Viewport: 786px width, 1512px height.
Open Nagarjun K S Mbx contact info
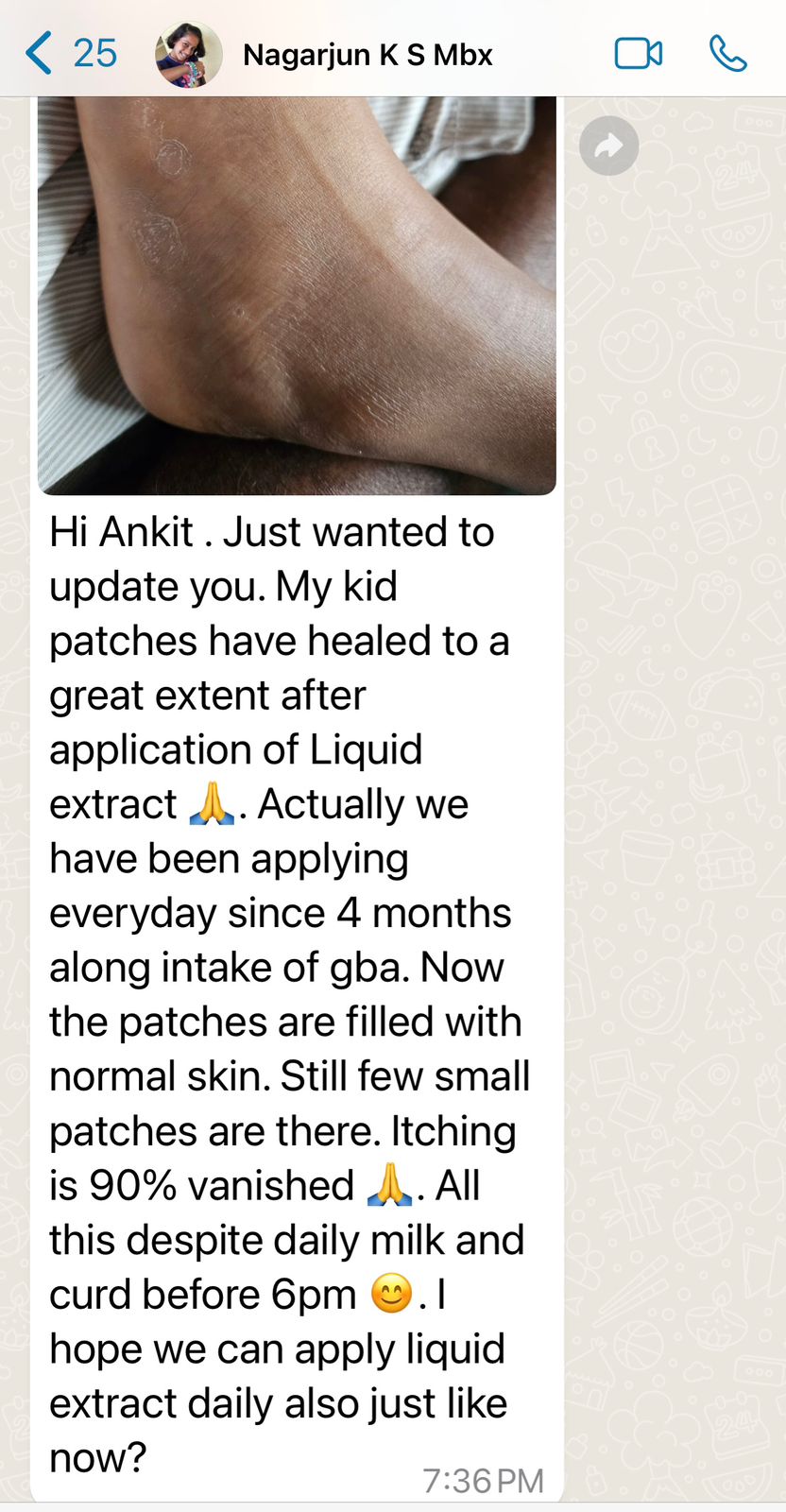pyautogui.click(x=367, y=55)
